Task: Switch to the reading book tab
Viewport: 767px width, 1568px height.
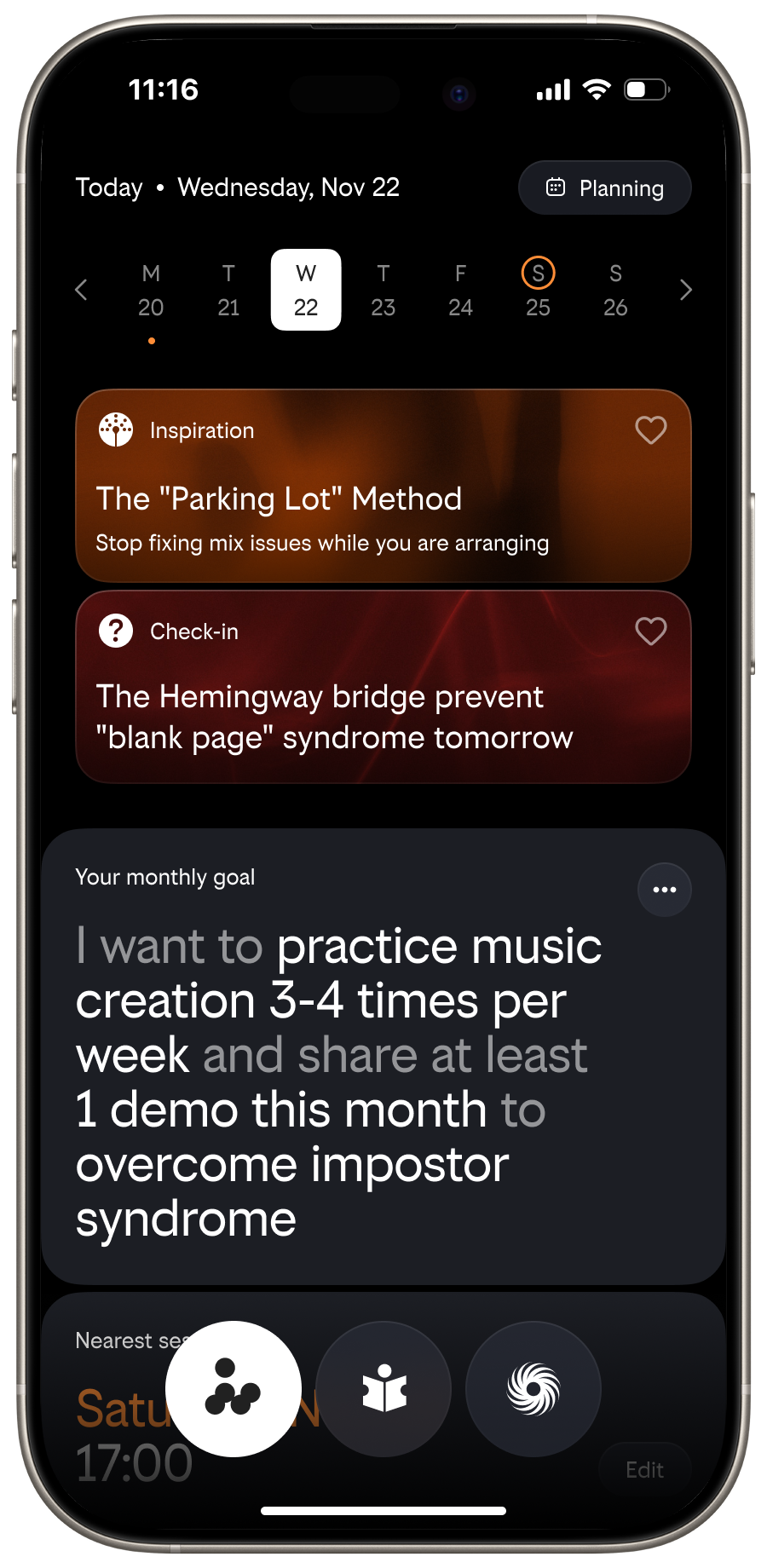Action: pos(383,1389)
